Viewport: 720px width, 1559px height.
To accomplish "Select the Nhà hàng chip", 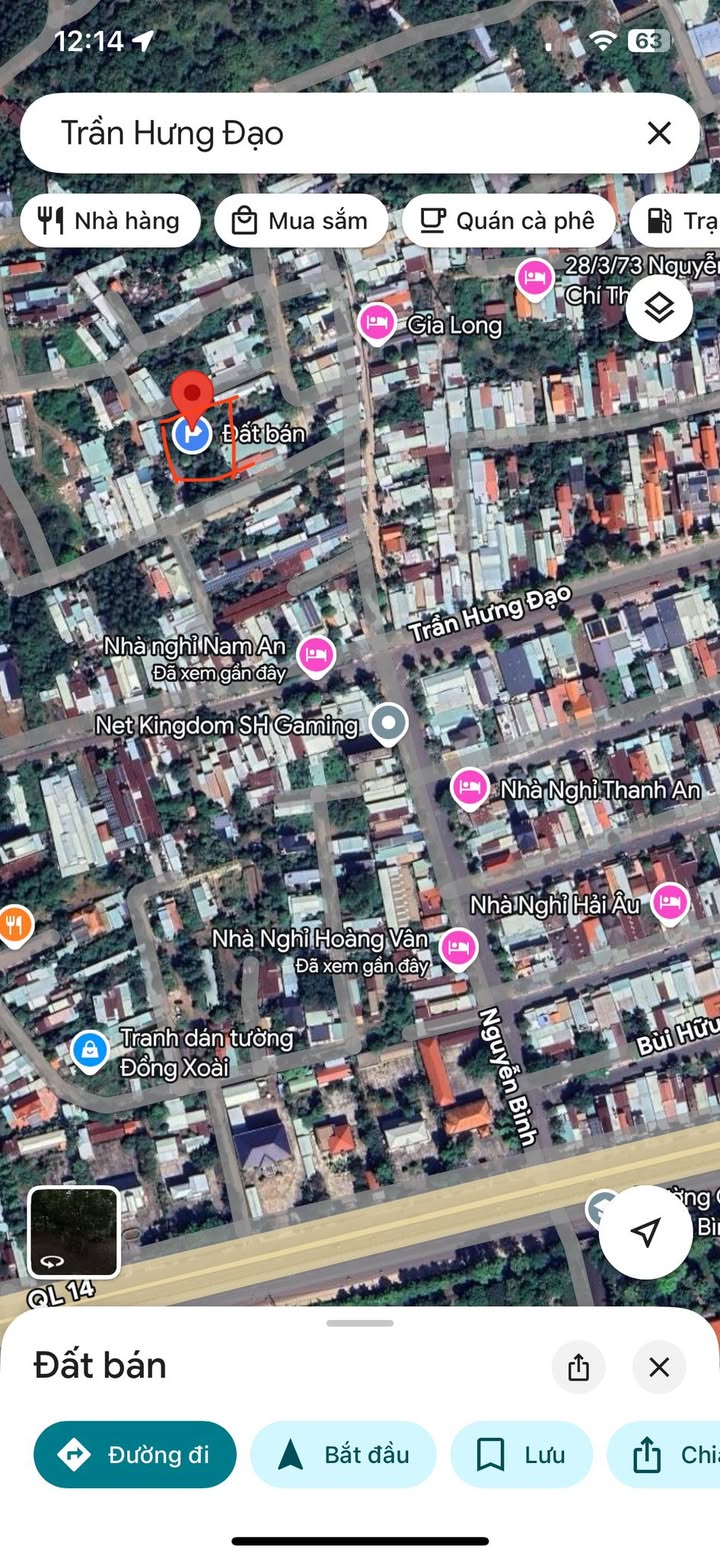I will 110,221.
